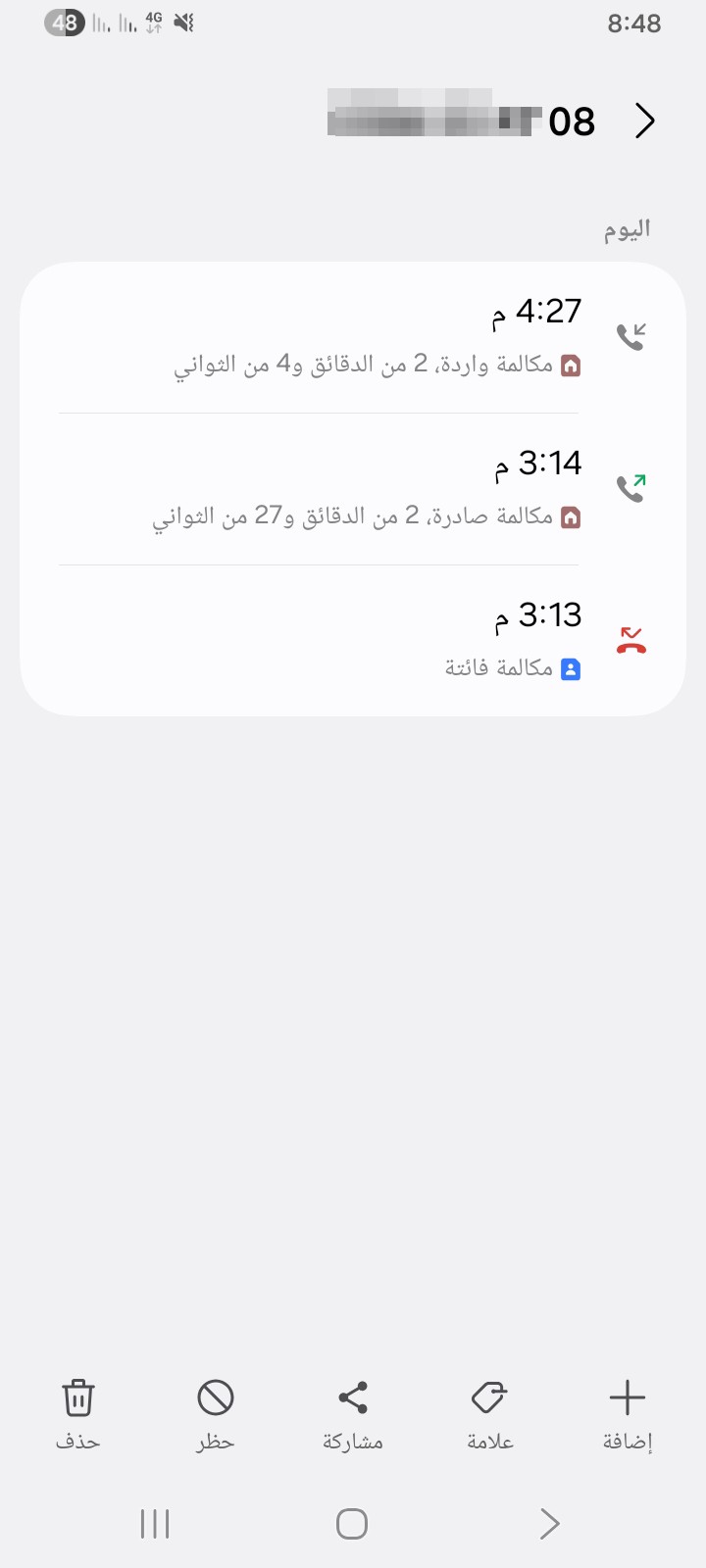Image resolution: width=706 pixels, height=1568 pixels.
Task: Go back using the top arrow
Action: tap(644, 122)
